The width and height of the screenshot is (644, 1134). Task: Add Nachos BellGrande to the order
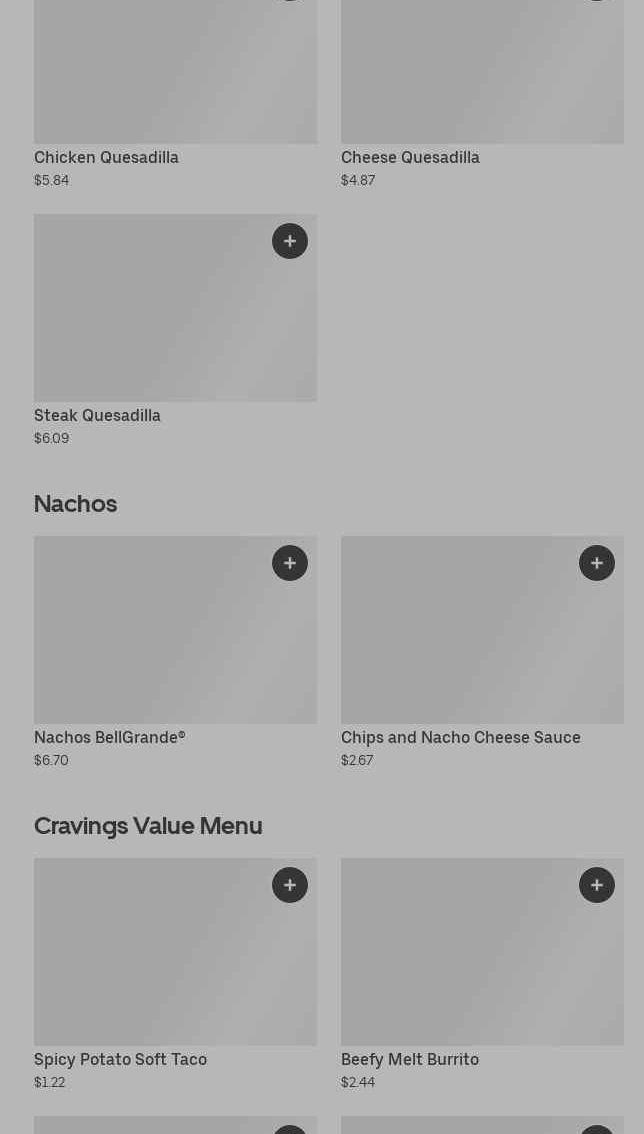pyautogui.click(x=290, y=563)
